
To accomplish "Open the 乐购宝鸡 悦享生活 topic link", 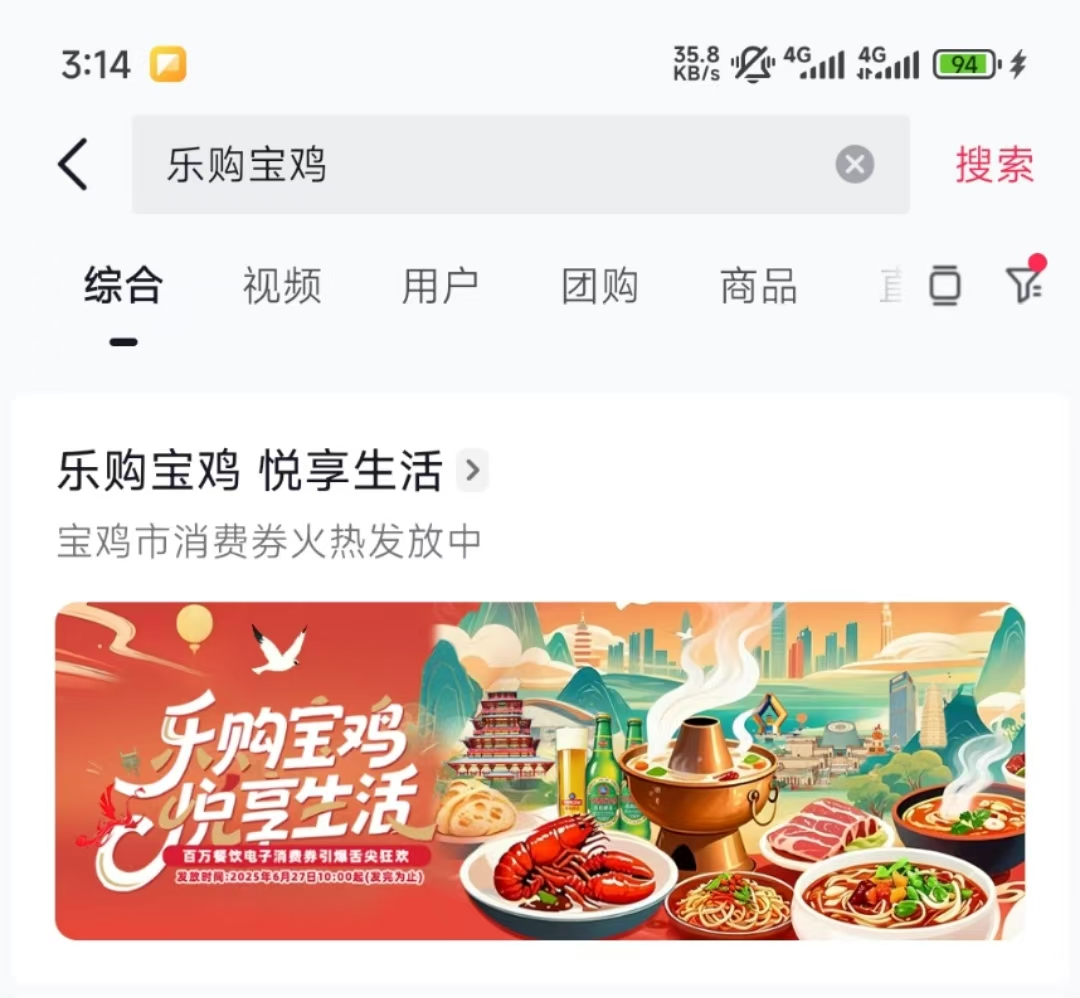I will (x=270, y=471).
